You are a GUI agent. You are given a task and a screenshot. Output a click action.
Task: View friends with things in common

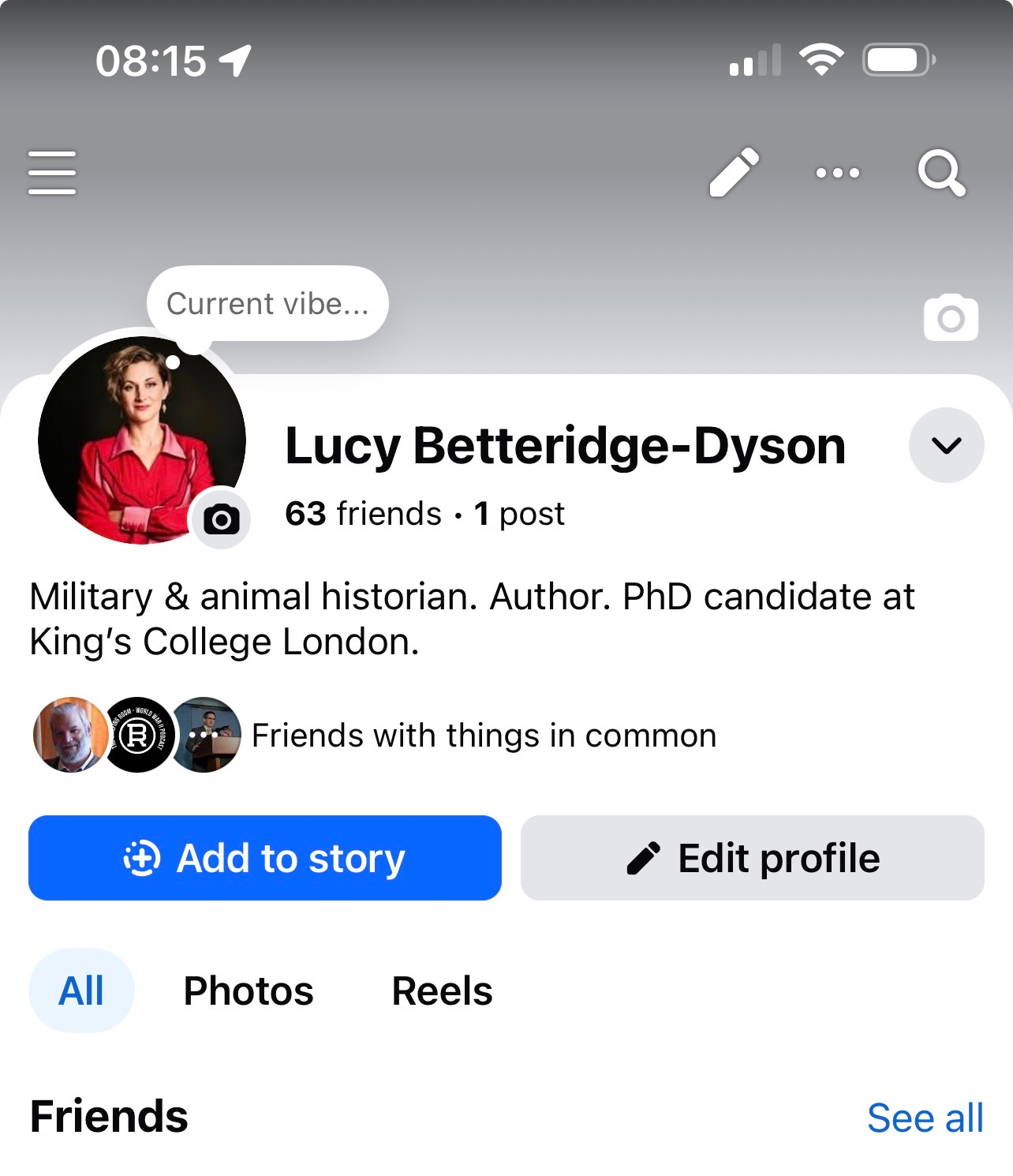[x=483, y=736]
